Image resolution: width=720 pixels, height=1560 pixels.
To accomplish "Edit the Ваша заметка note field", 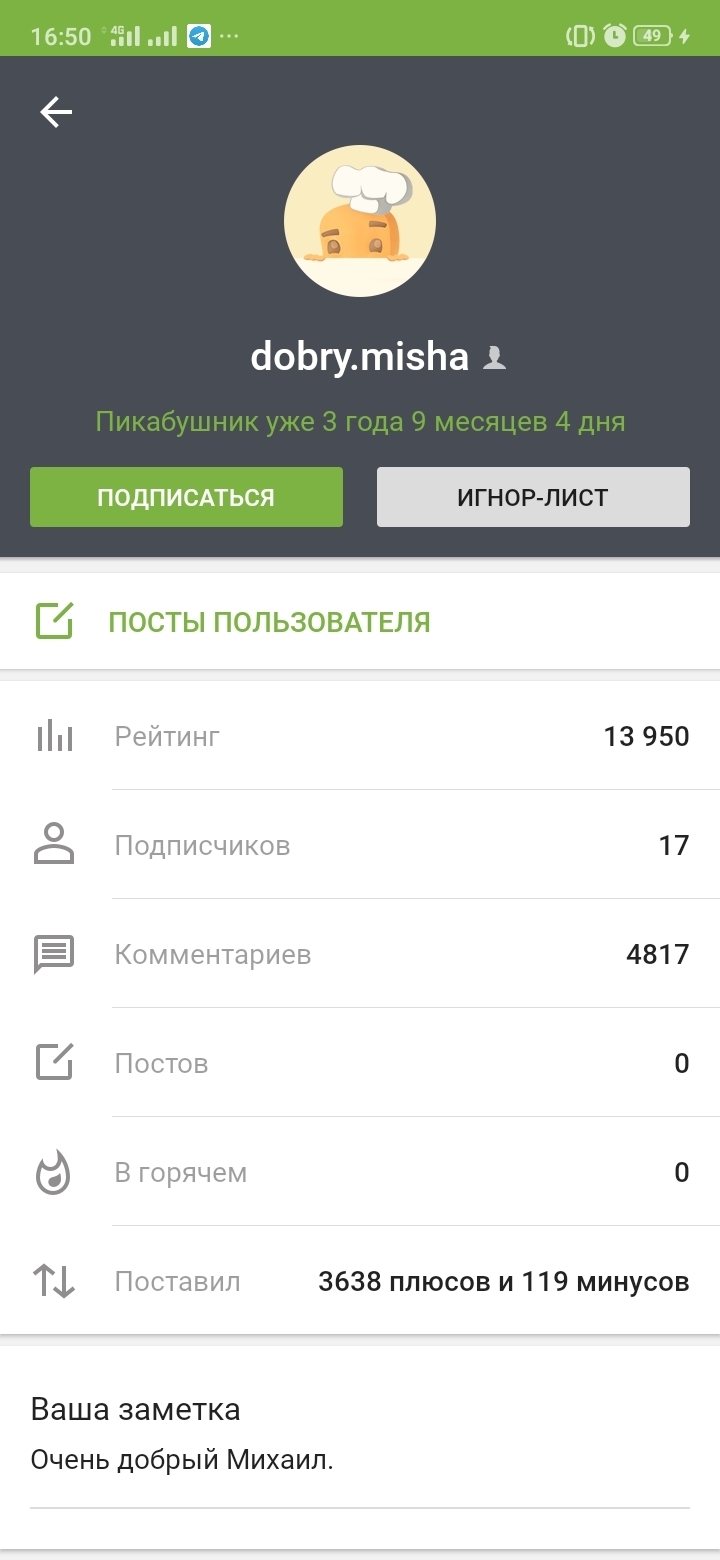I will 359,1461.
